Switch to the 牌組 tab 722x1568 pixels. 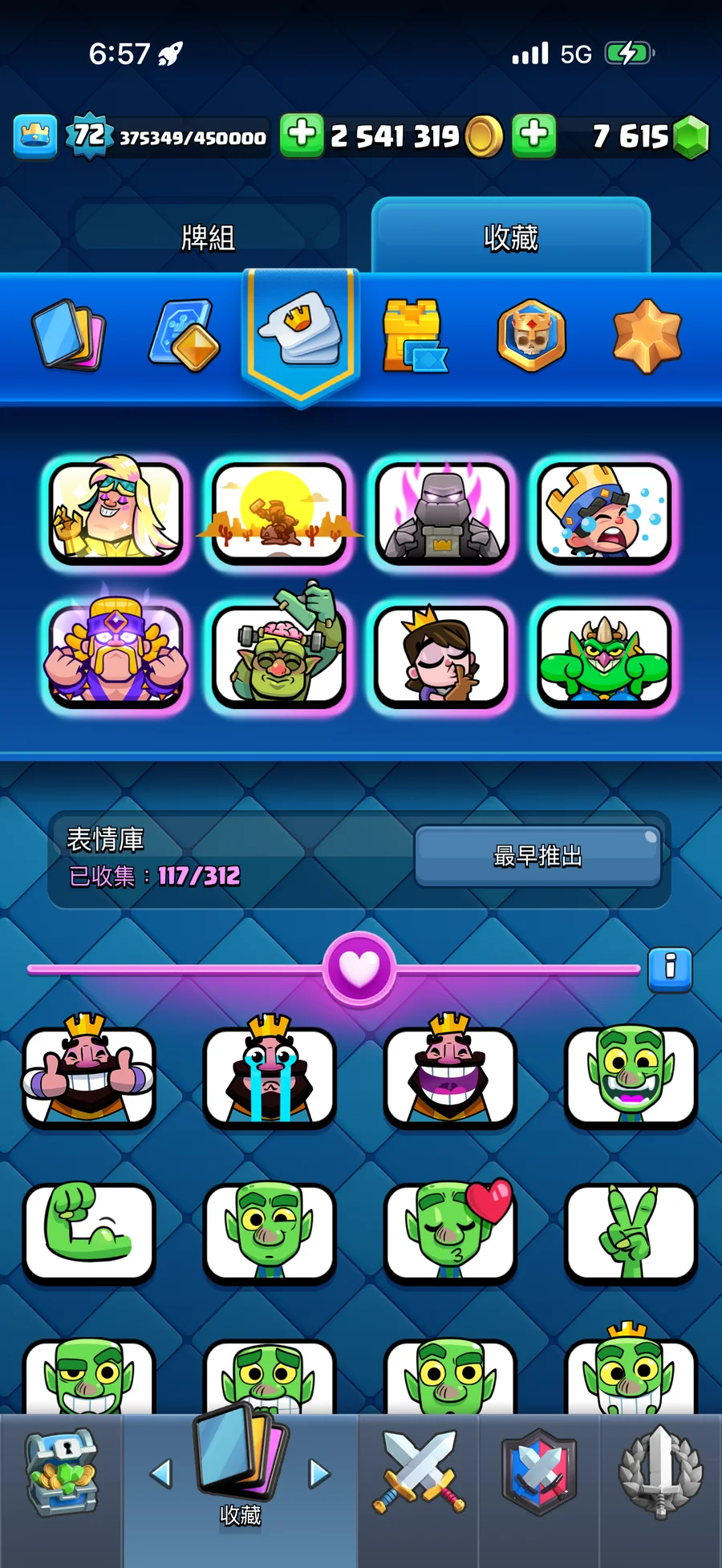tap(208, 237)
